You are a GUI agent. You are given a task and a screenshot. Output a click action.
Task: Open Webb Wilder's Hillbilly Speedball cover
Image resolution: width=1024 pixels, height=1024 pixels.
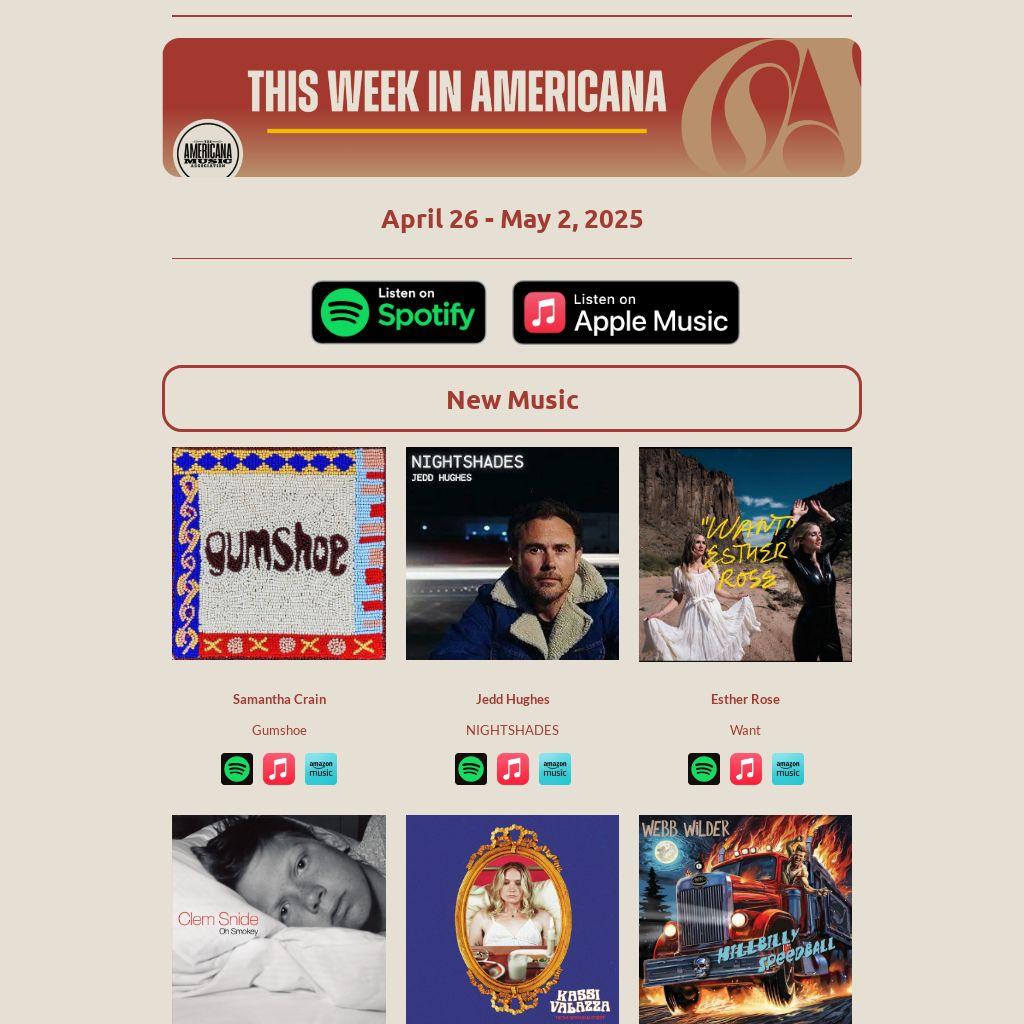(x=745, y=919)
